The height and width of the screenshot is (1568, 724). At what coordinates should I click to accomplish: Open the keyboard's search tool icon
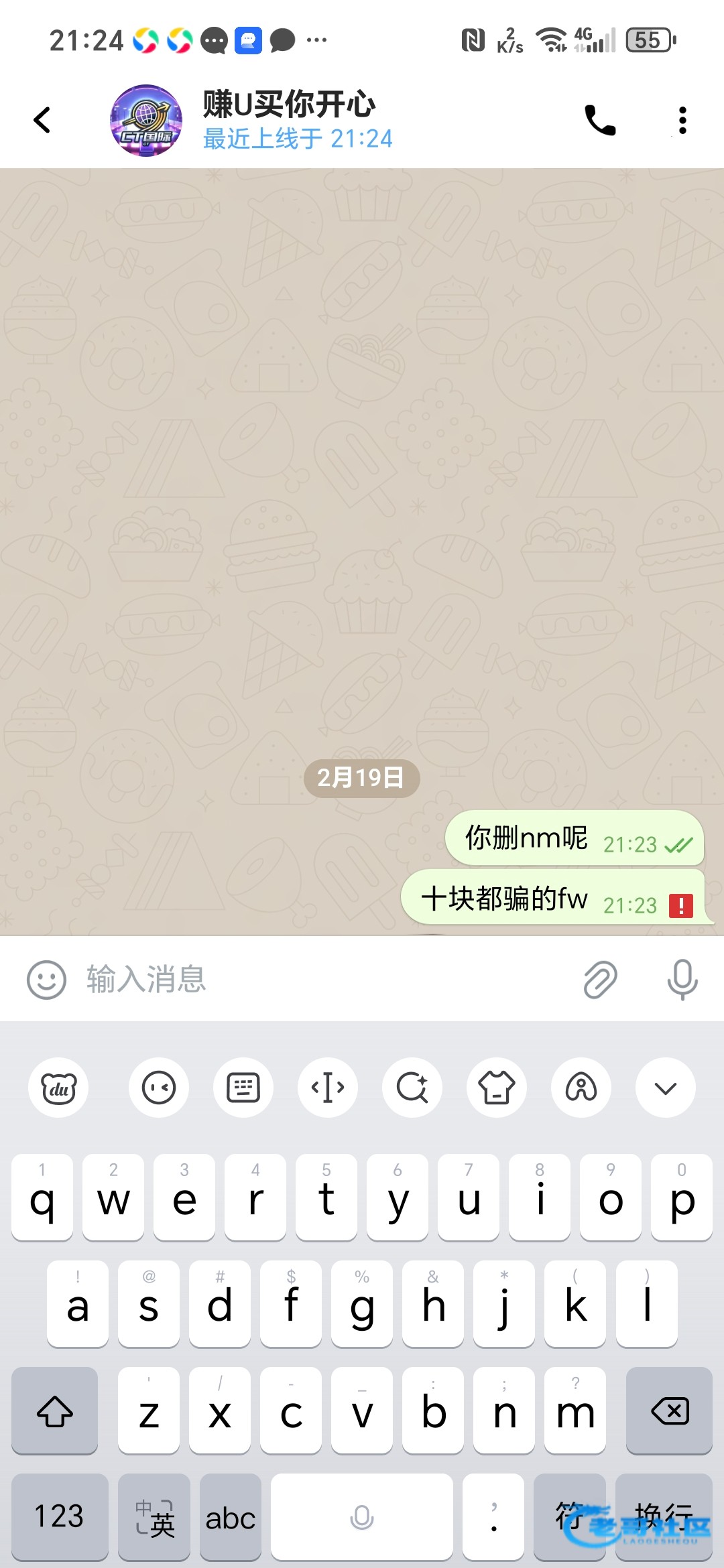tap(412, 1088)
